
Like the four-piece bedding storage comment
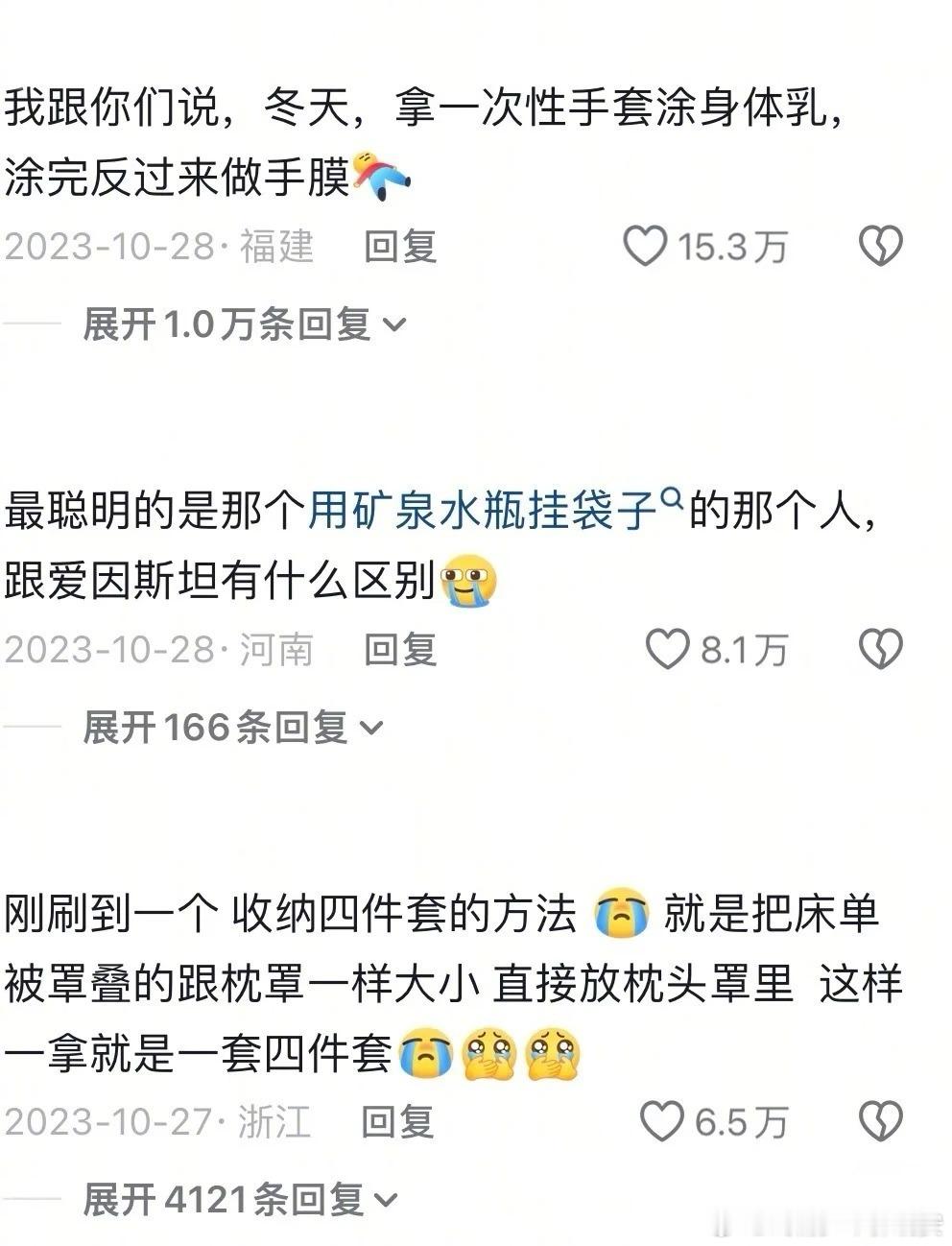tap(660, 1120)
